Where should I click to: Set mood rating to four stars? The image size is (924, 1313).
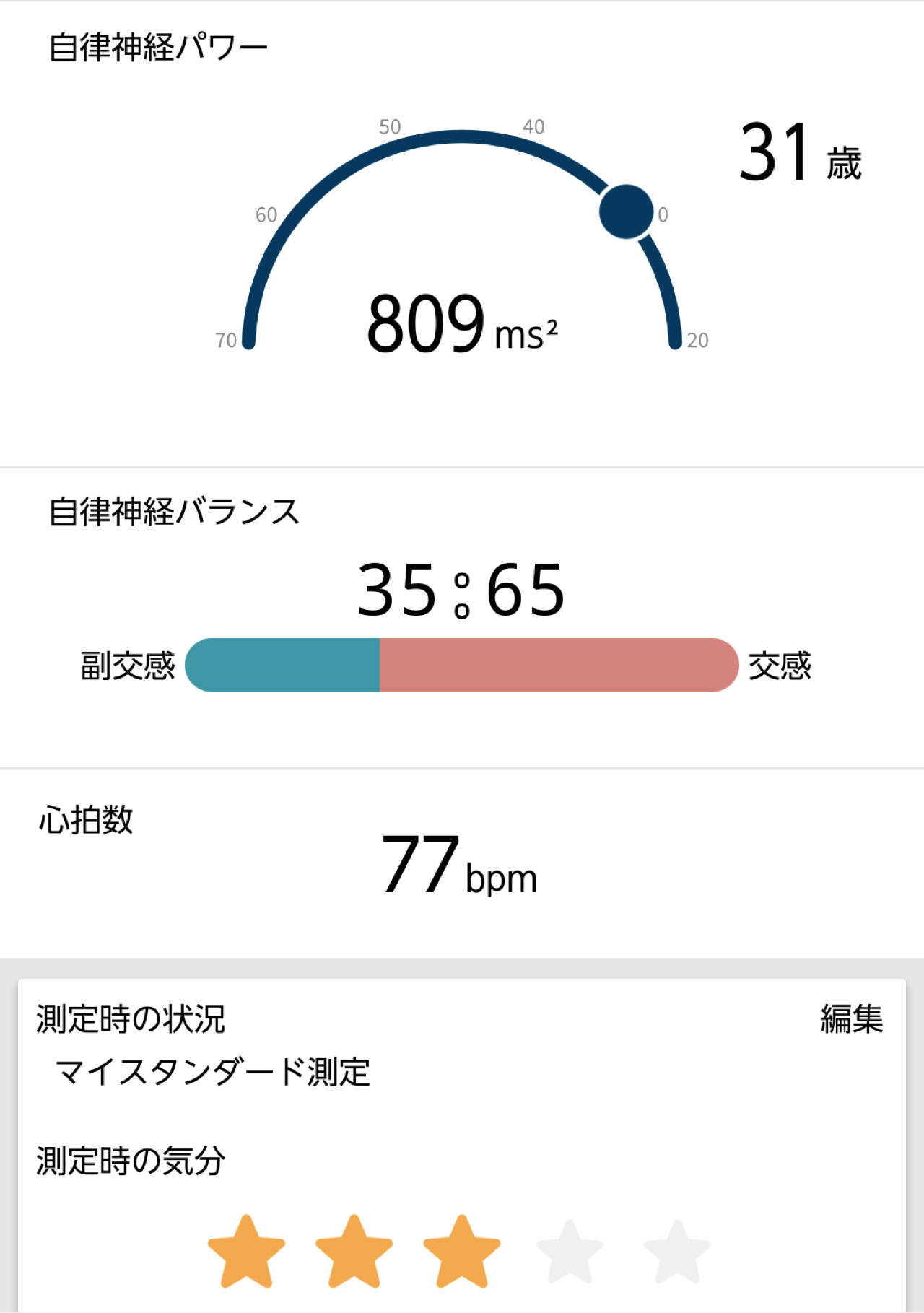point(570,1253)
